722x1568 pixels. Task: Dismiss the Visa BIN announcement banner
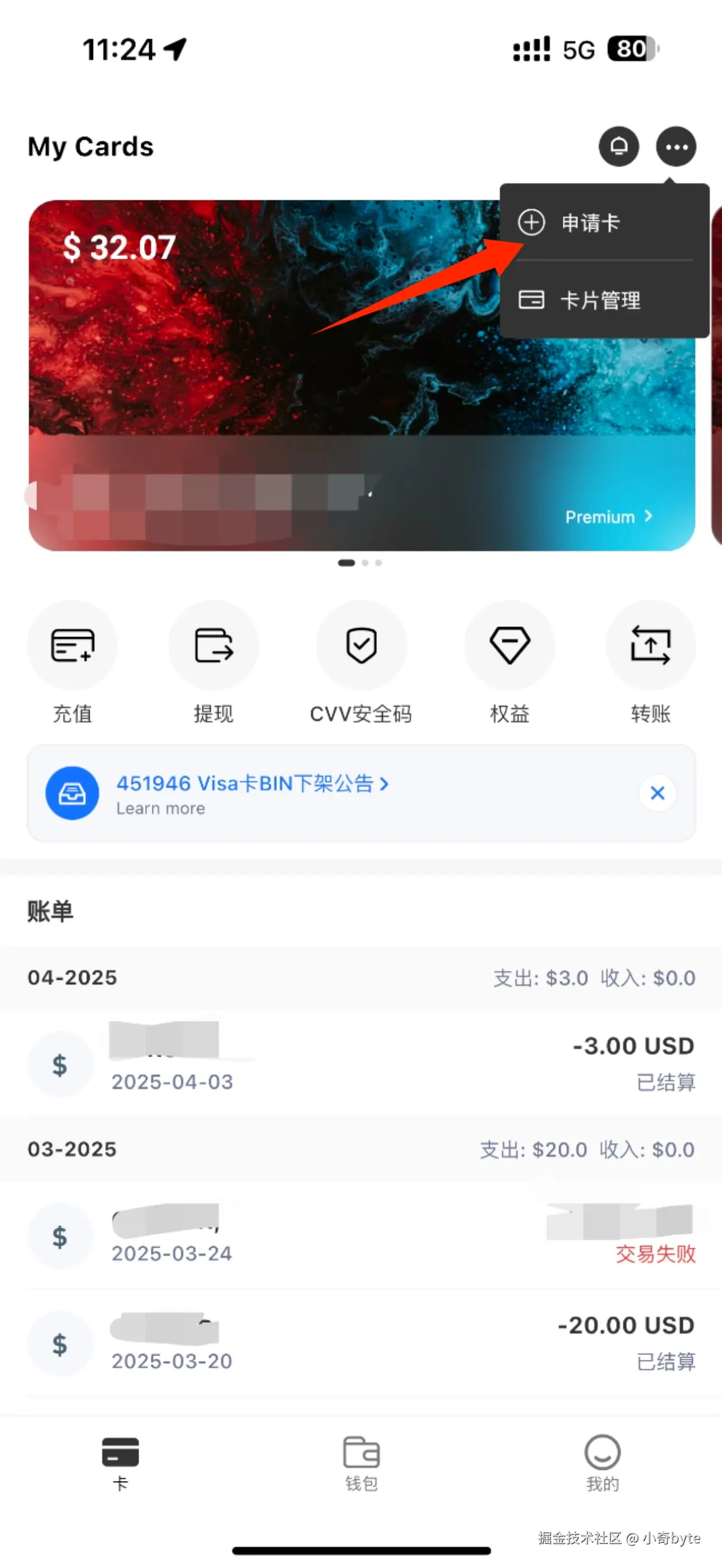click(x=657, y=793)
